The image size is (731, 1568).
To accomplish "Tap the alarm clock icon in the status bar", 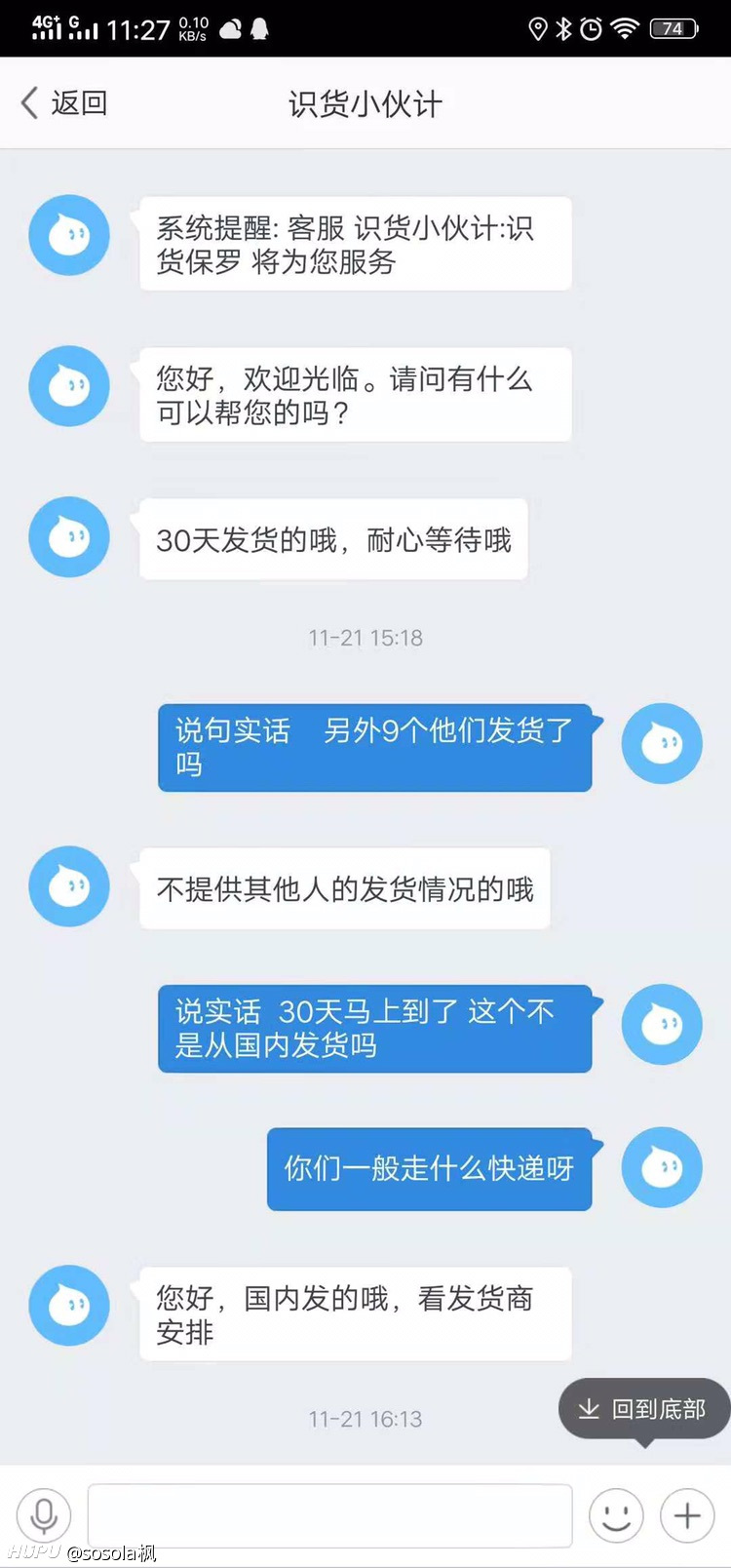I will (590, 29).
